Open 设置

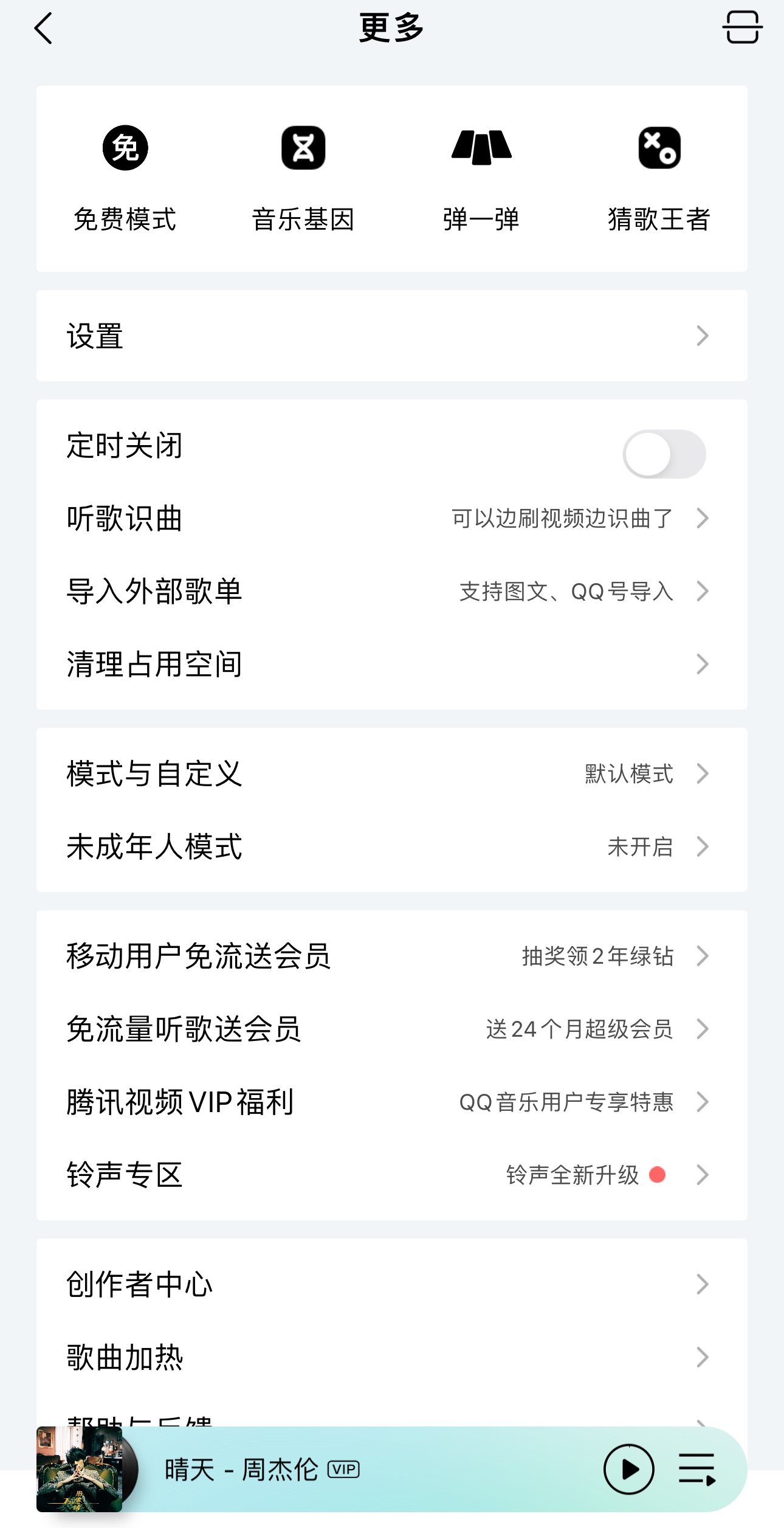(391, 336)
